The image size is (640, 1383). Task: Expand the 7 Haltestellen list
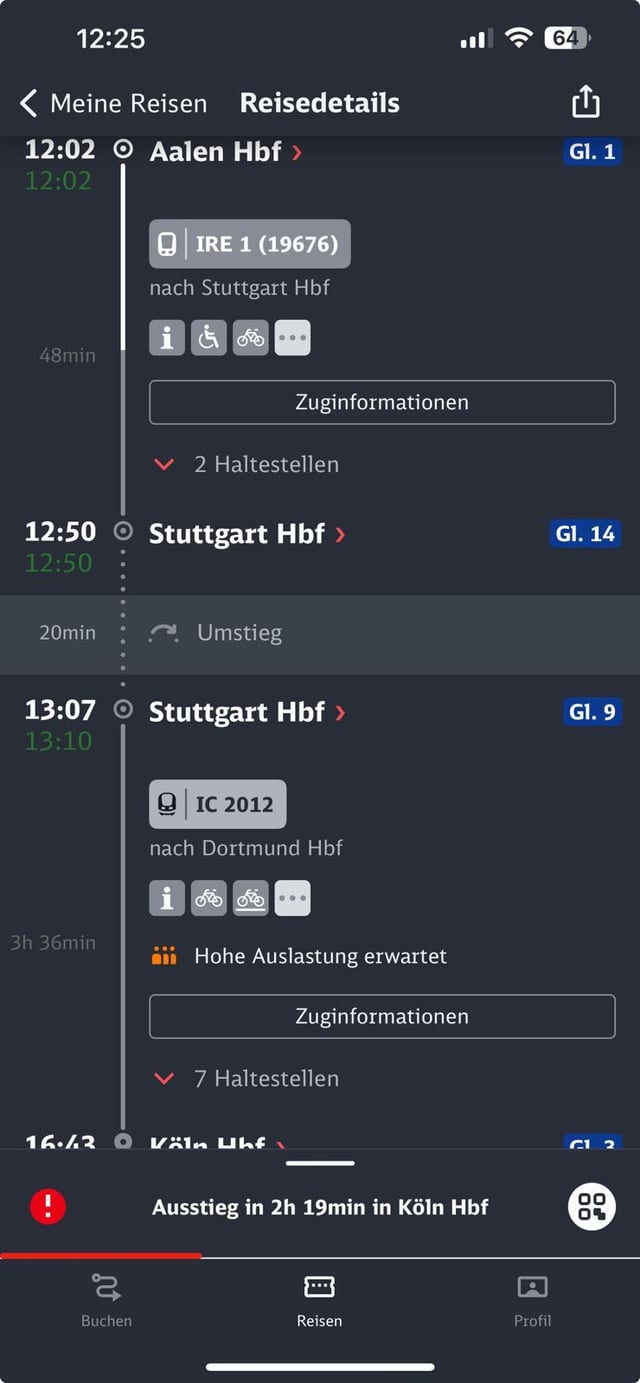tap(246, 1078)
